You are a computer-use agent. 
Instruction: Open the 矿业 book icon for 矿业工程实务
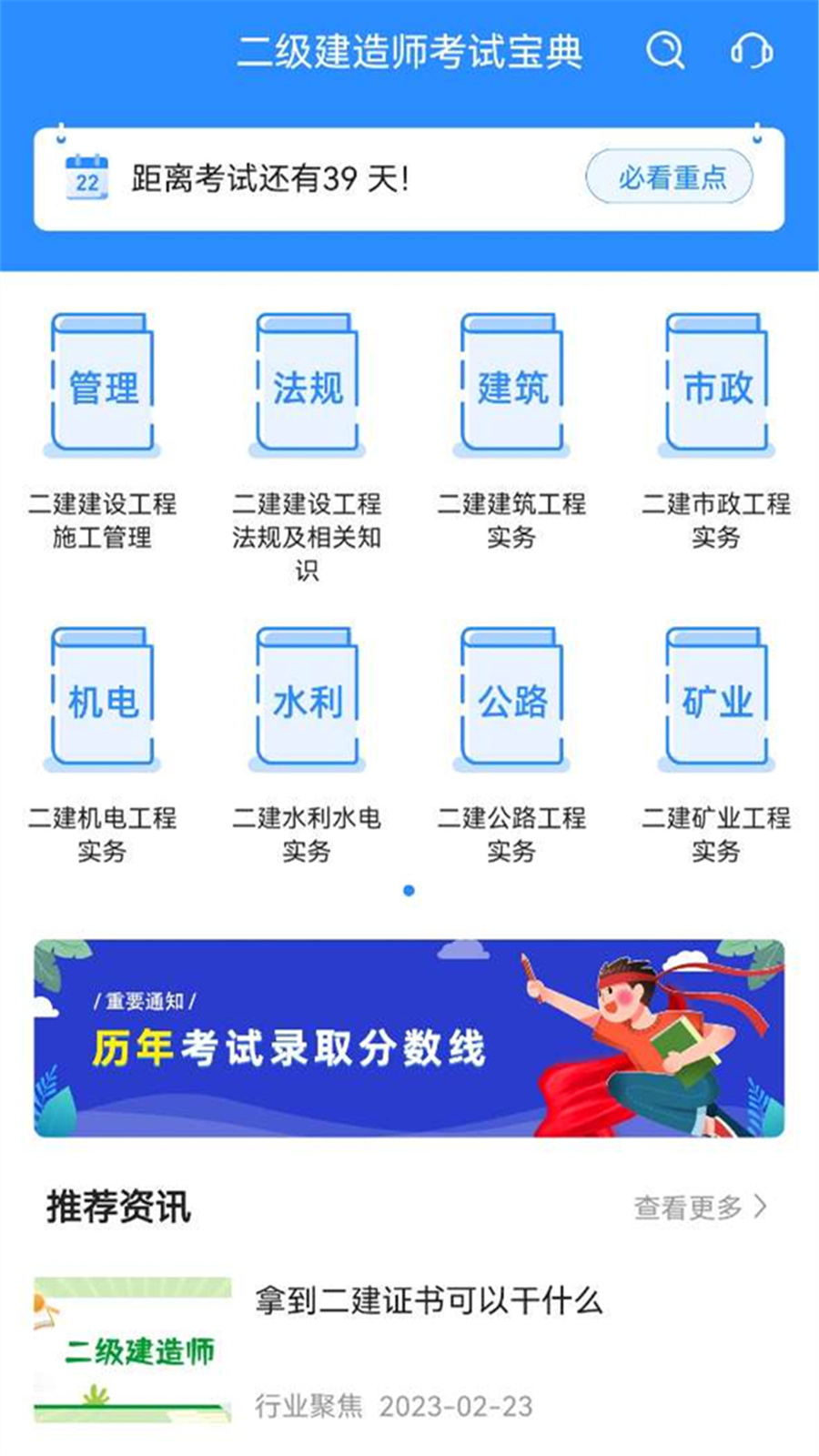716,701
